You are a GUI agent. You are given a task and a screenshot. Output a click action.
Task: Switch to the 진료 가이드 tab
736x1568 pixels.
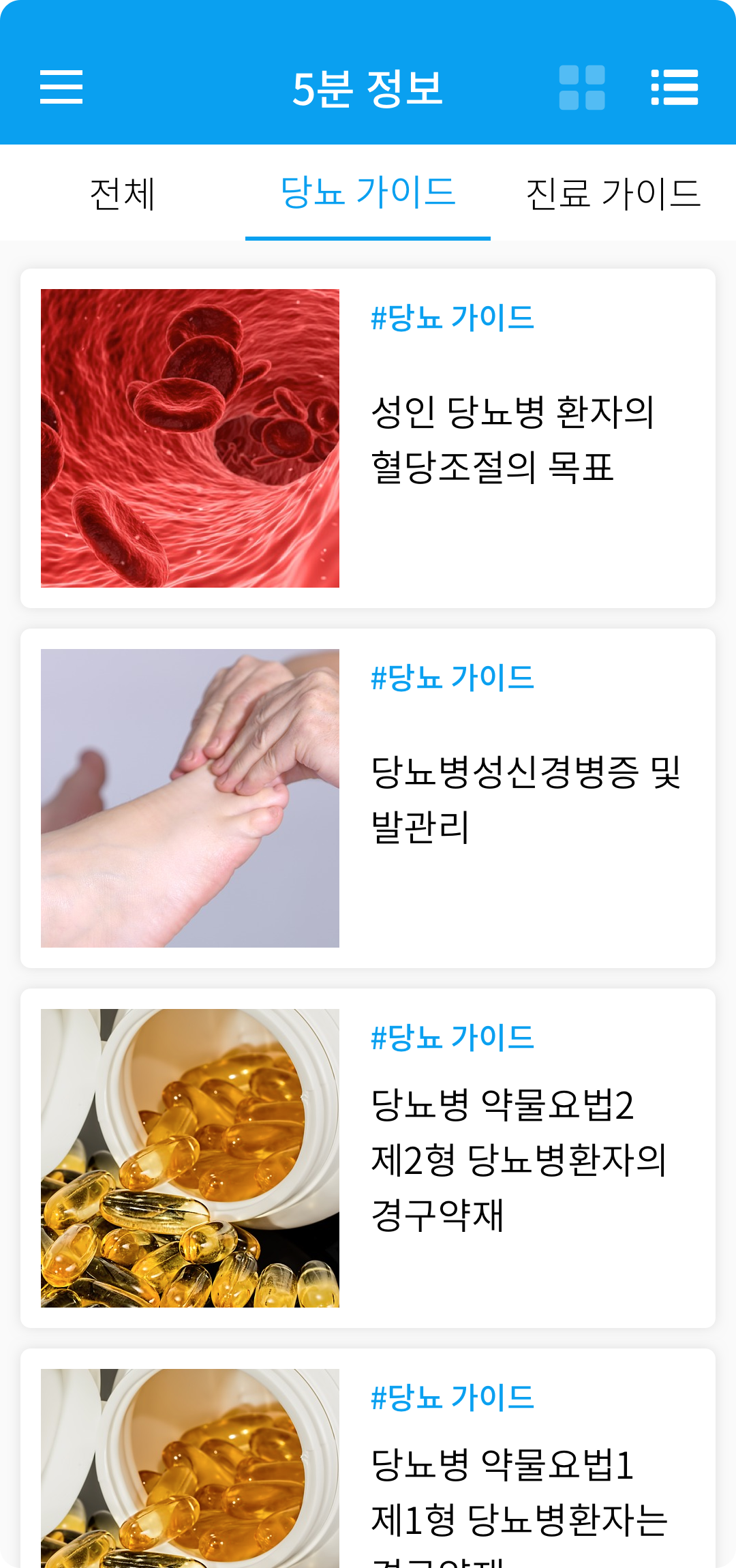[x=613, y=194]
